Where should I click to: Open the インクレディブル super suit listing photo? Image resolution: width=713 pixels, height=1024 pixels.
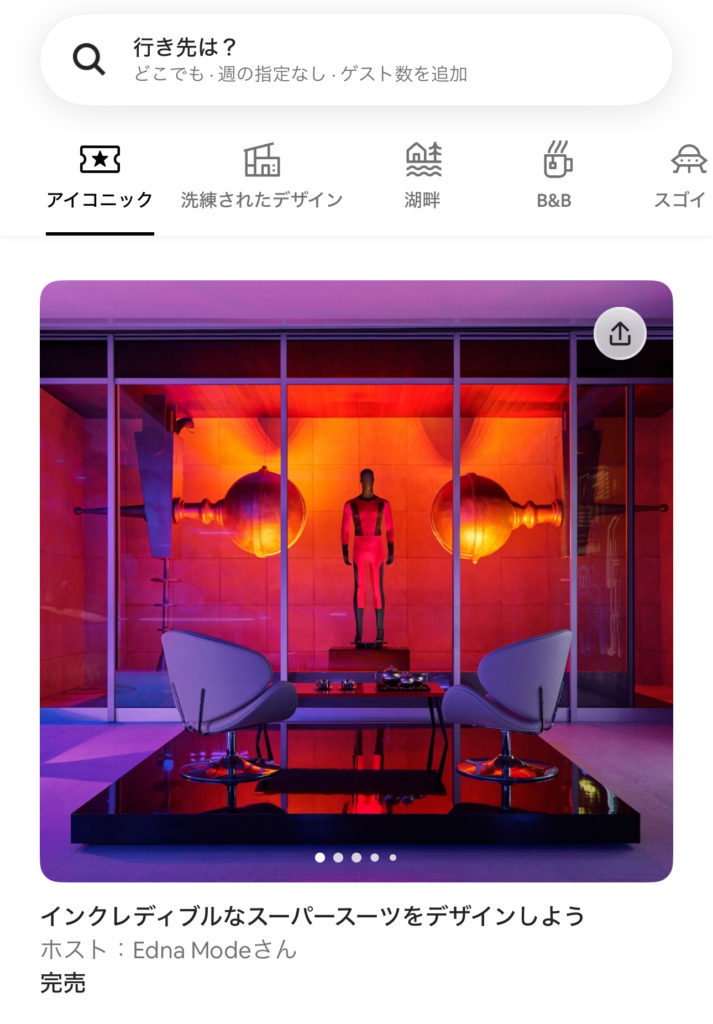pos(356,580)
